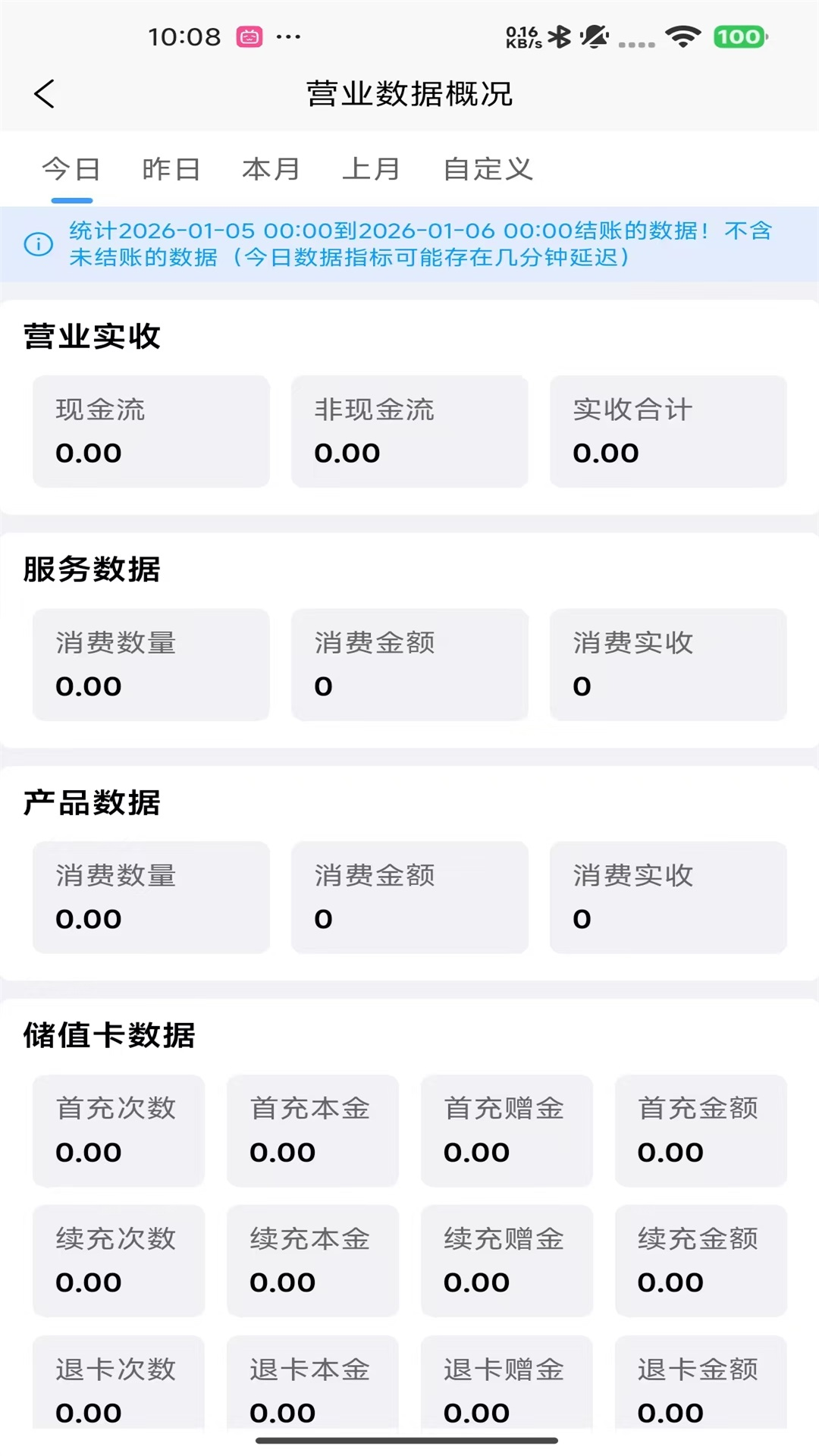Tap the statistics date notice banner
819x1456 pixels.
409,245
